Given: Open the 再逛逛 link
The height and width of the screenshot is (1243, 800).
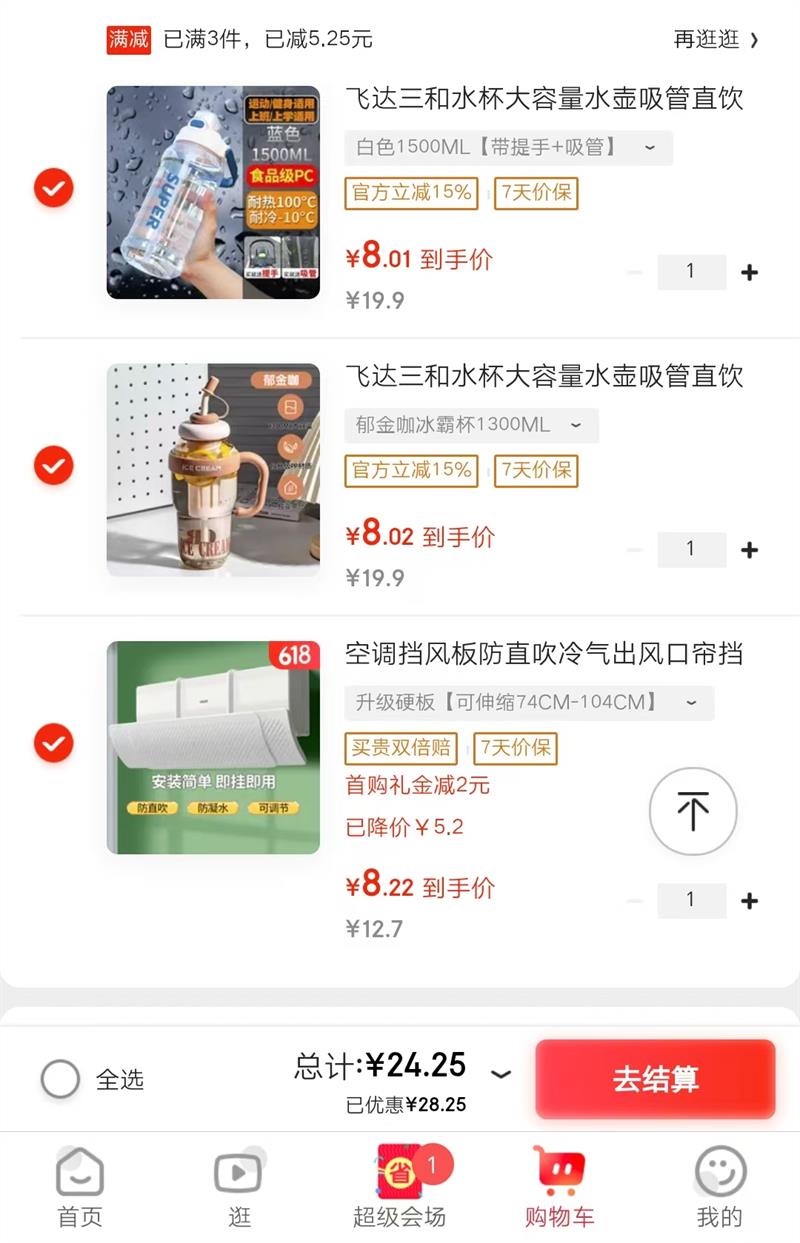Looking at the screenshot, I should (x=716, y=40).
